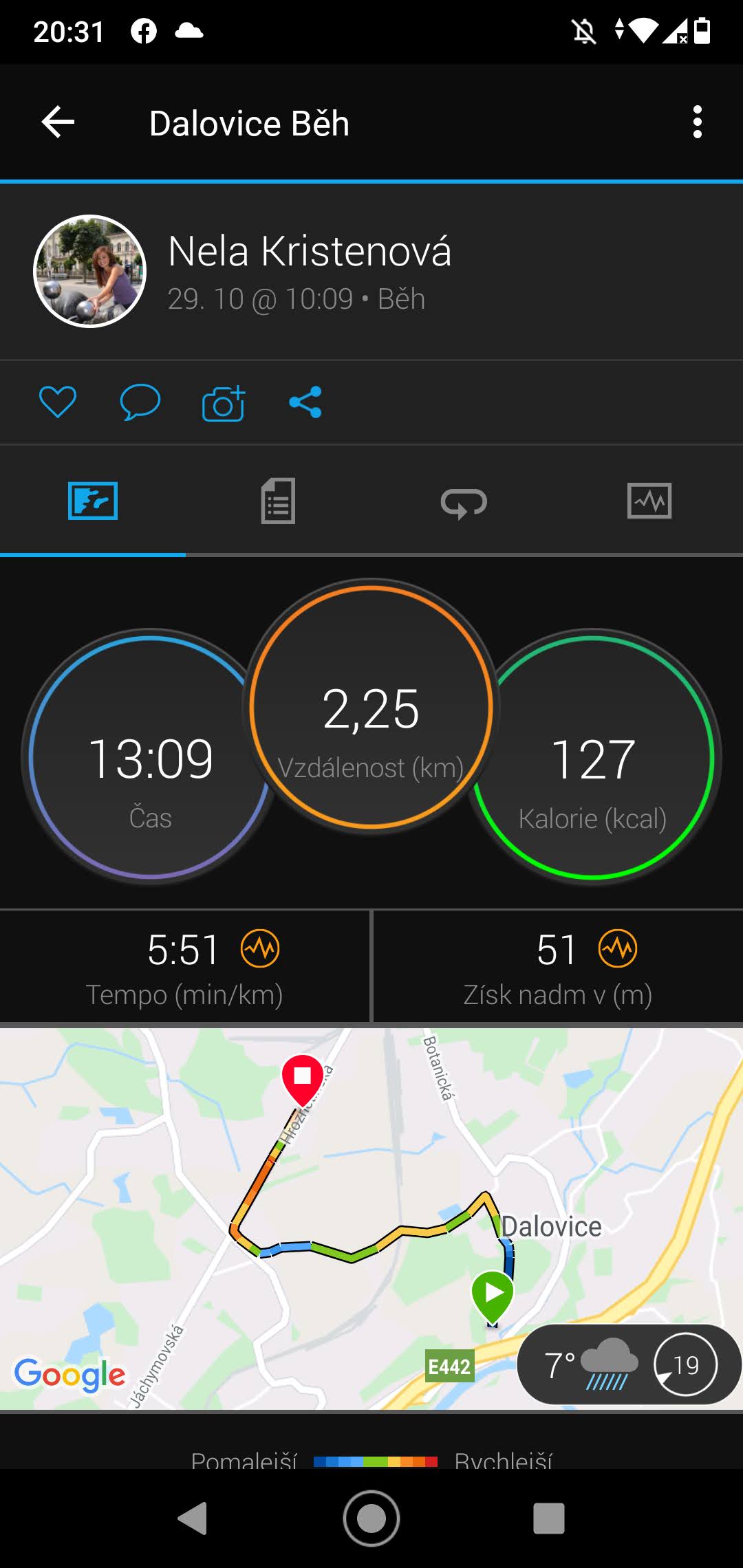Add a photo to the activity
Image resolution: width=743 pixels, height=1568 pixels.
[x=224, y=403]
